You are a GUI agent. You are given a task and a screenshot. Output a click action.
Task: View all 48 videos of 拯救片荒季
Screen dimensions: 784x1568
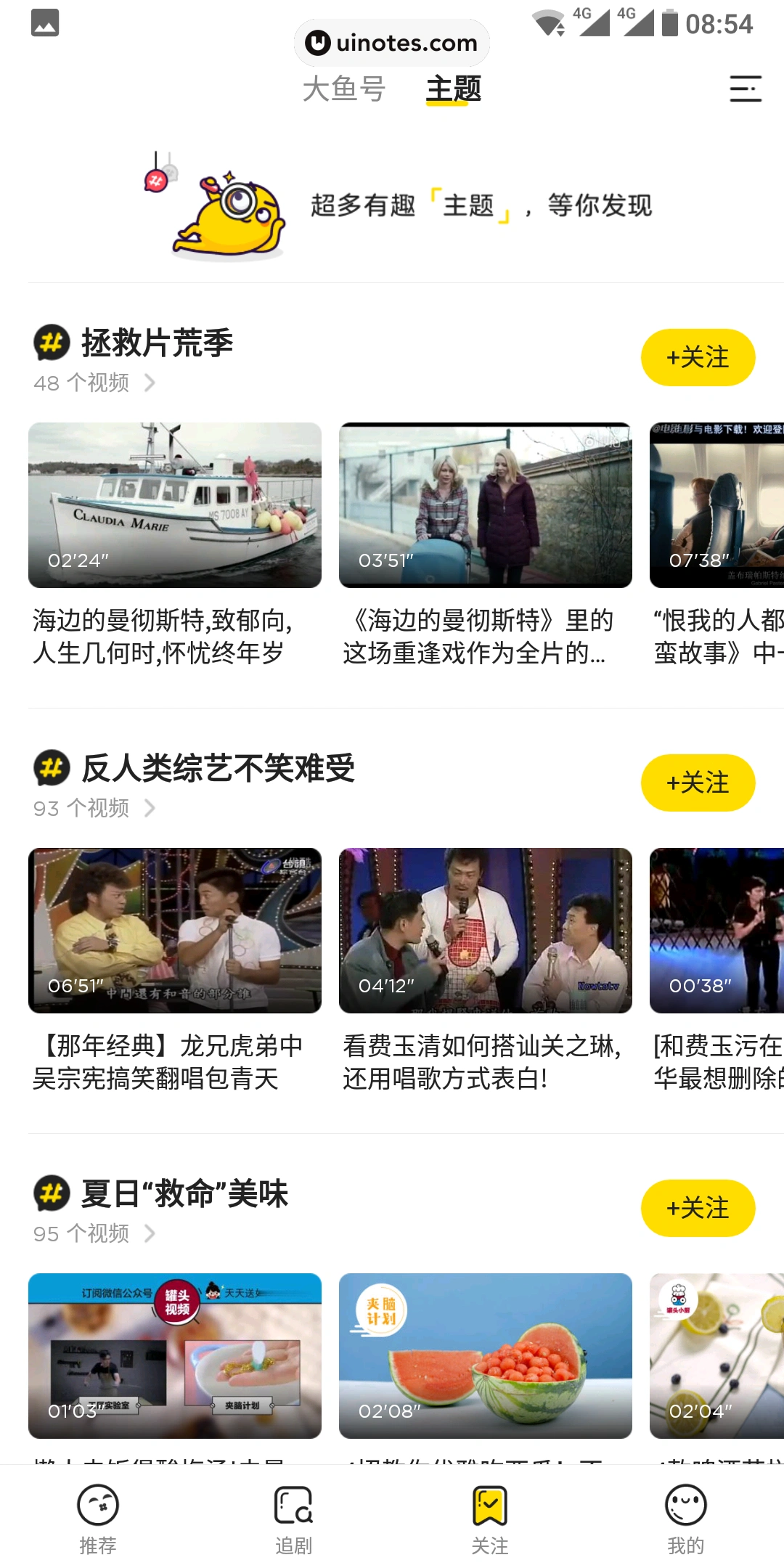[x=94, y=383]
